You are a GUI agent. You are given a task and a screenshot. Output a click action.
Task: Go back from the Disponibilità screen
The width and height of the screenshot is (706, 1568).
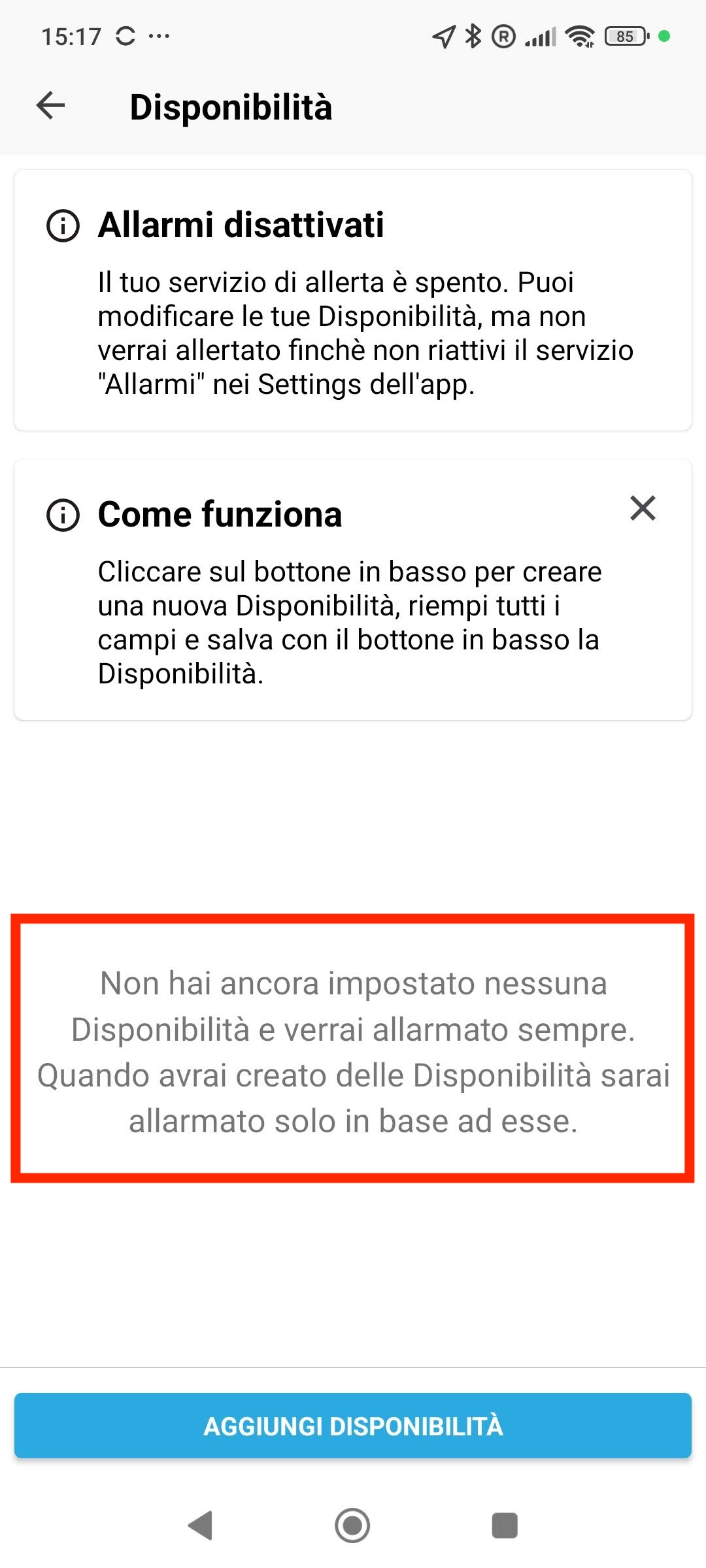pyautogui.click(x=51, y=106)
